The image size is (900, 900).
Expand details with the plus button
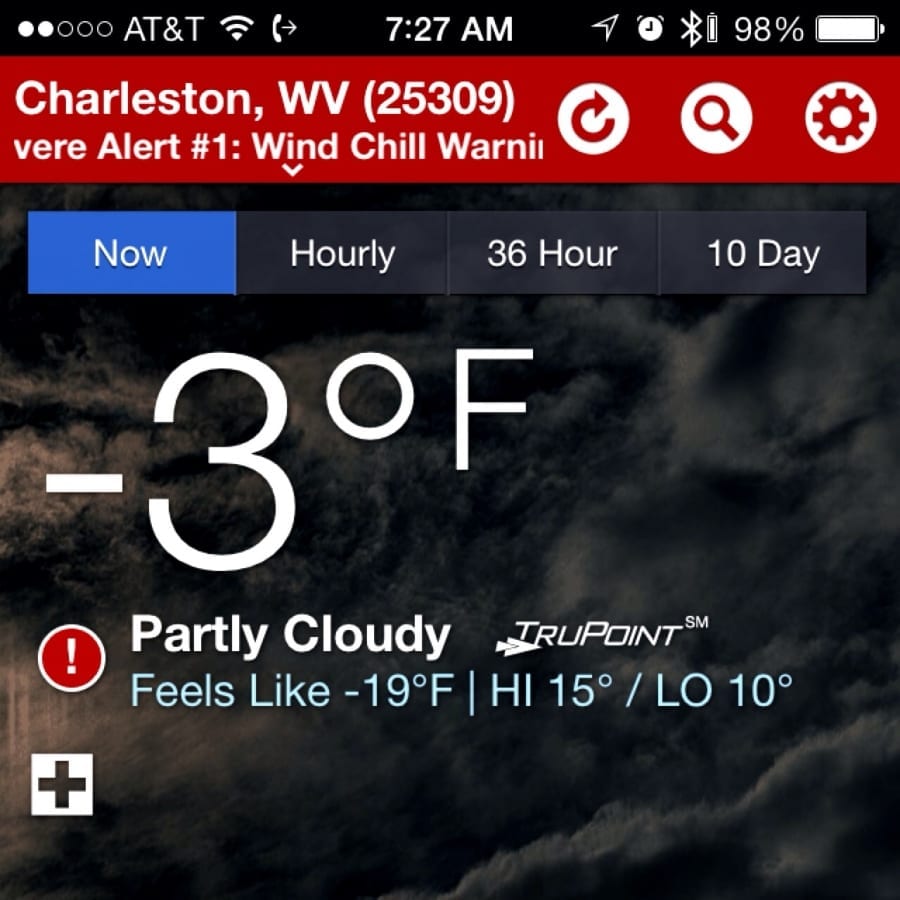62,784
